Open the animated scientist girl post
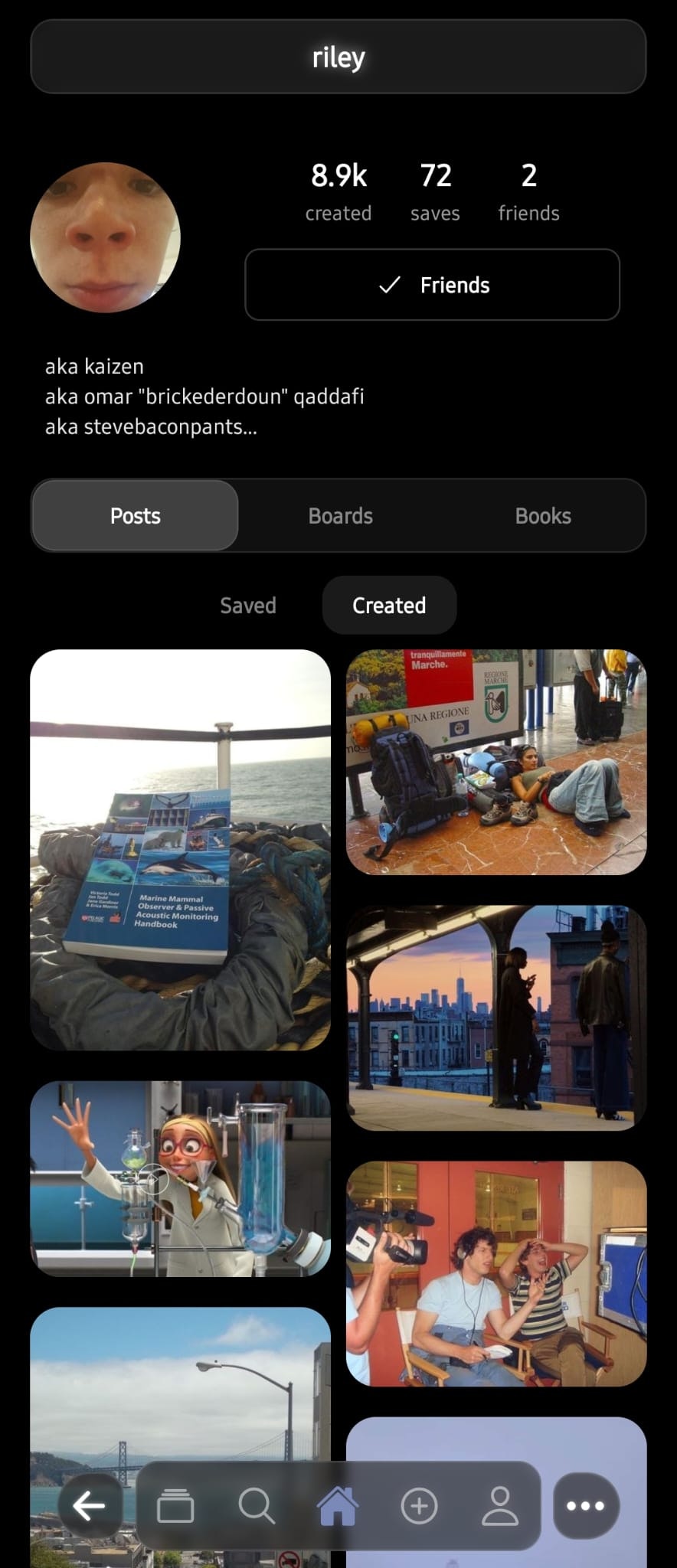 (x=180, y=1179)
